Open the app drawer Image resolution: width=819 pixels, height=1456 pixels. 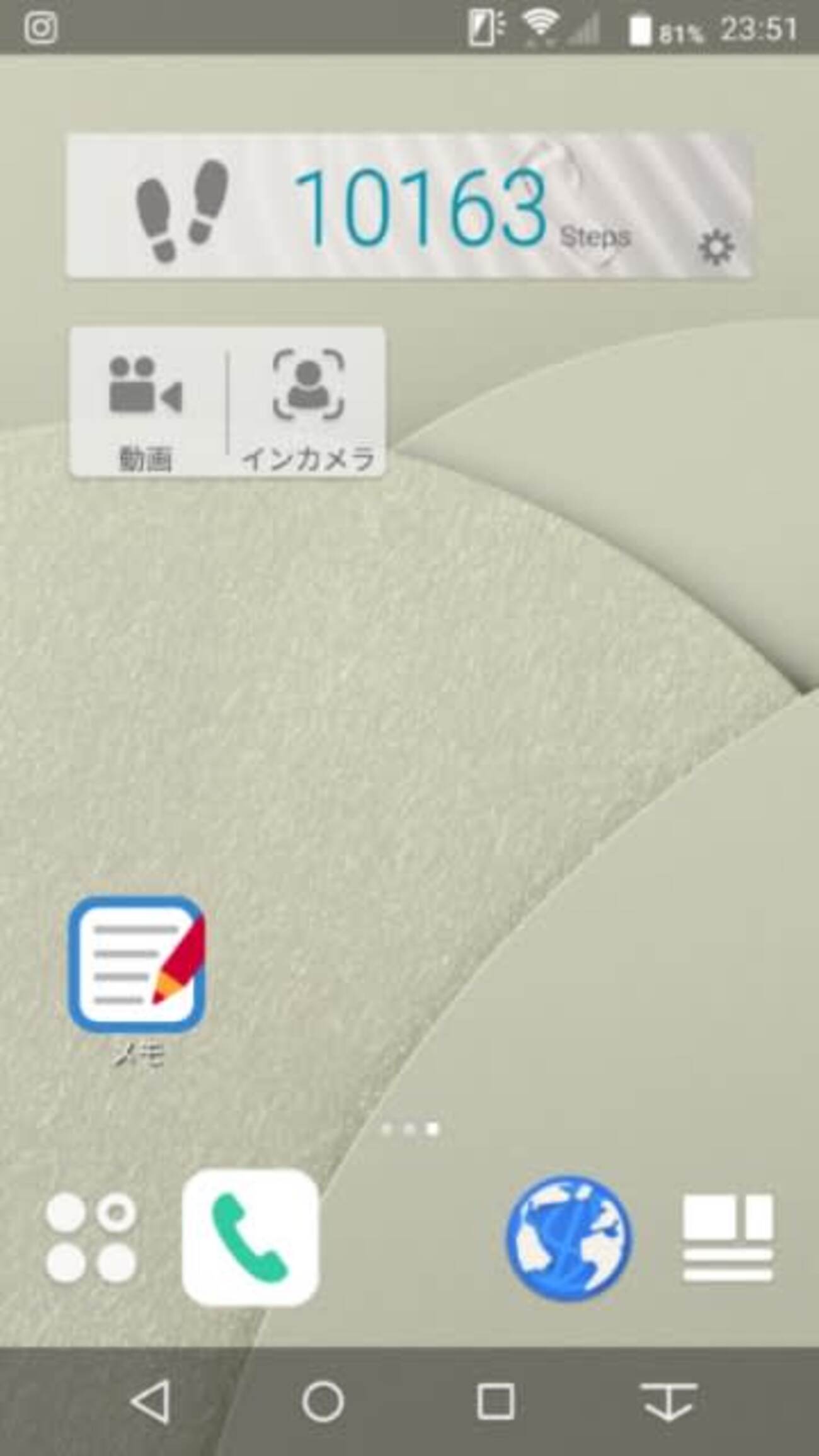pyautogui.click(x=91, y=1238)
